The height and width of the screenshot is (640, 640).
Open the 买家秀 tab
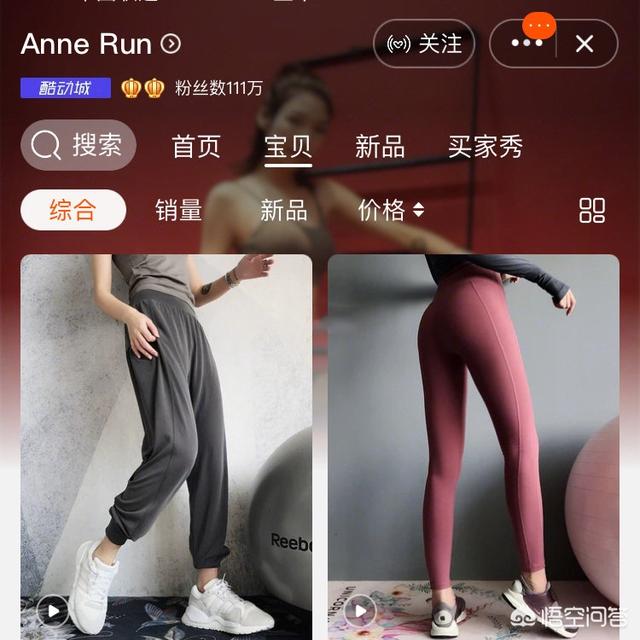pos(485,147)
